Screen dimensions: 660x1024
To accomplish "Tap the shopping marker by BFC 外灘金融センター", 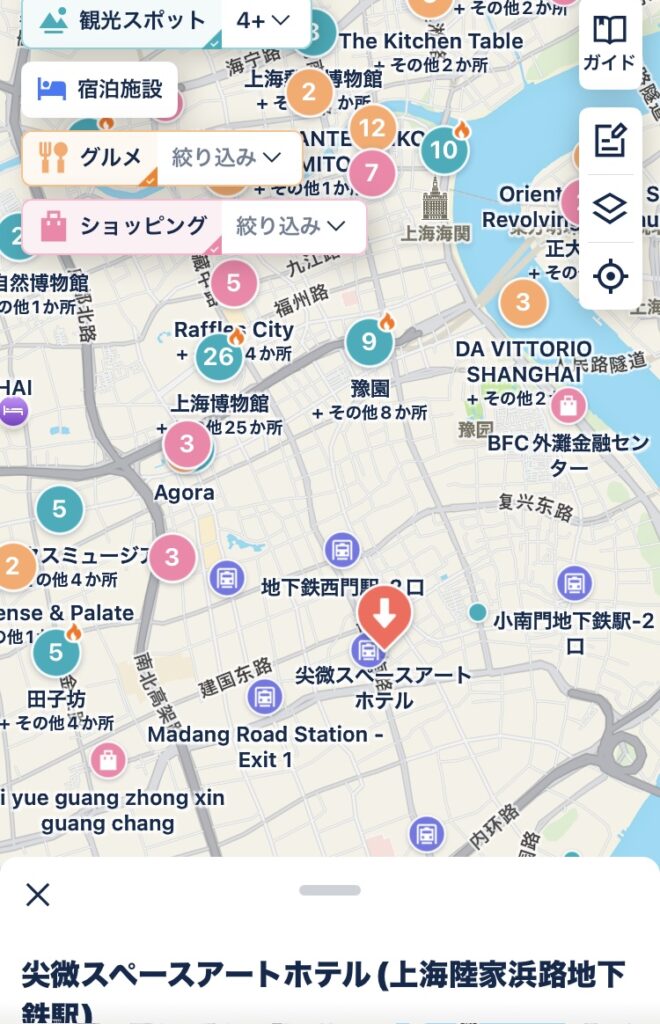I will click(569, 406).
